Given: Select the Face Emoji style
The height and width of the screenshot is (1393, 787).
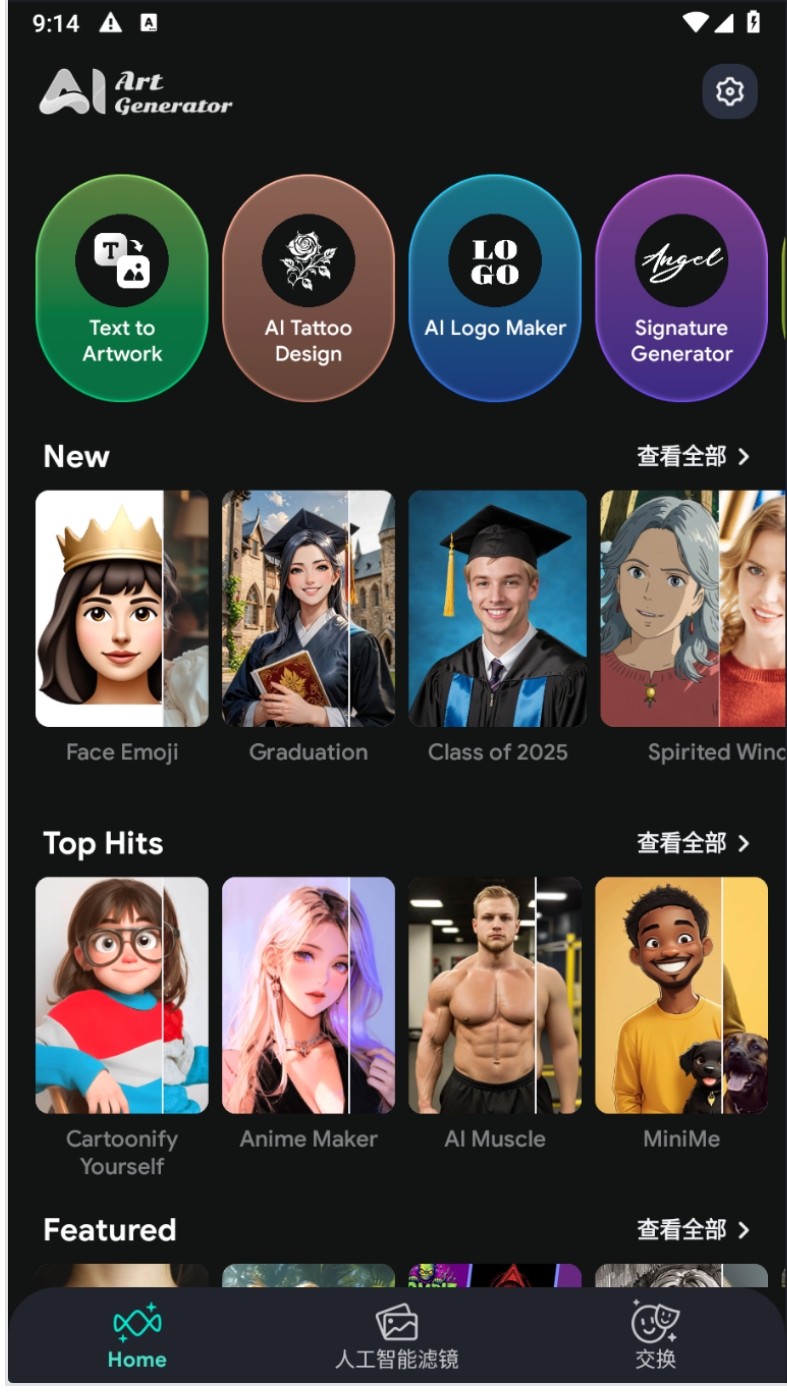Looking at the screenshot, I should coord(122,608).
